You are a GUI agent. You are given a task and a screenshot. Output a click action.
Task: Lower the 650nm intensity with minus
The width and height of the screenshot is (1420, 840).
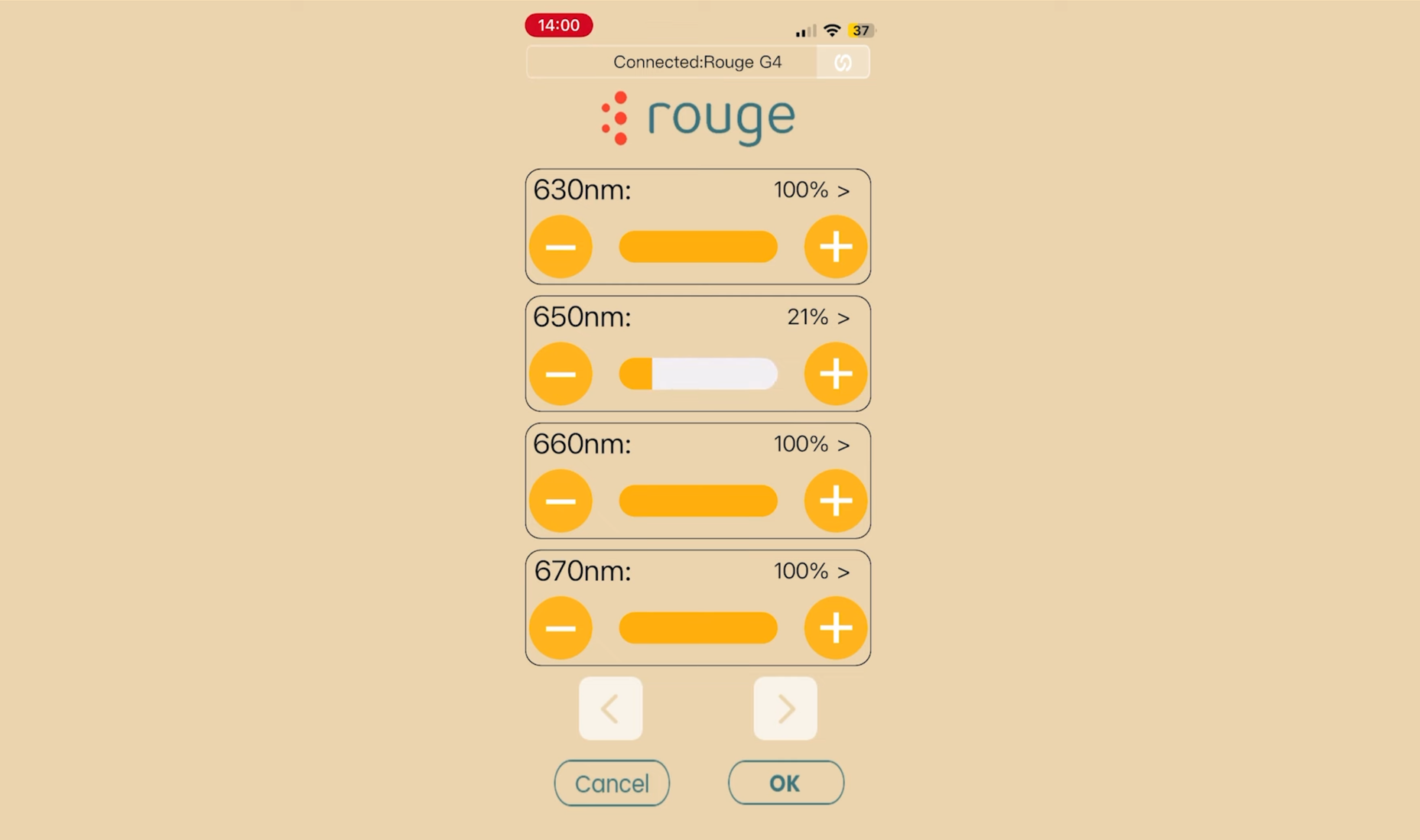561,374
